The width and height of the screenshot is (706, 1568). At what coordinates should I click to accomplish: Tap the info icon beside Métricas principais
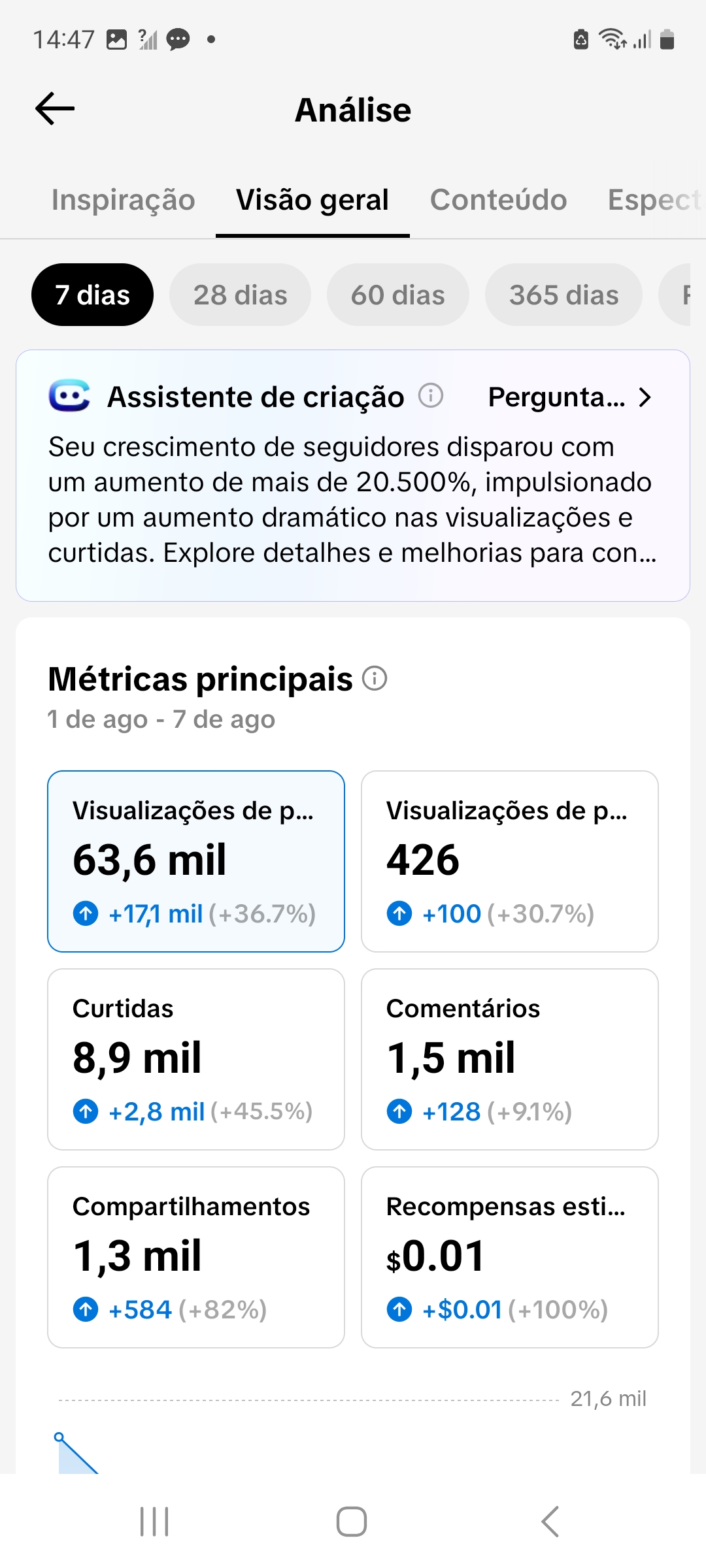tap(375, 678)
